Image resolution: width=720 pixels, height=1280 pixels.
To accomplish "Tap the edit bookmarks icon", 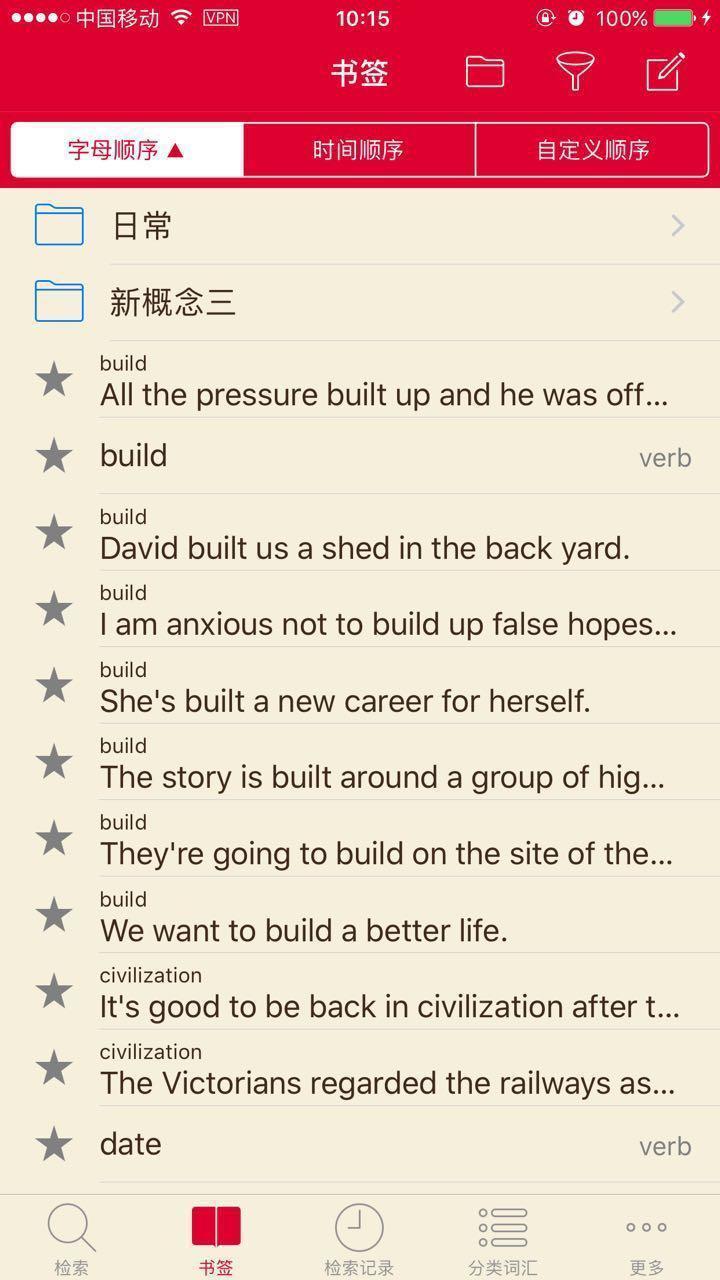I will [x=666, y=72].
